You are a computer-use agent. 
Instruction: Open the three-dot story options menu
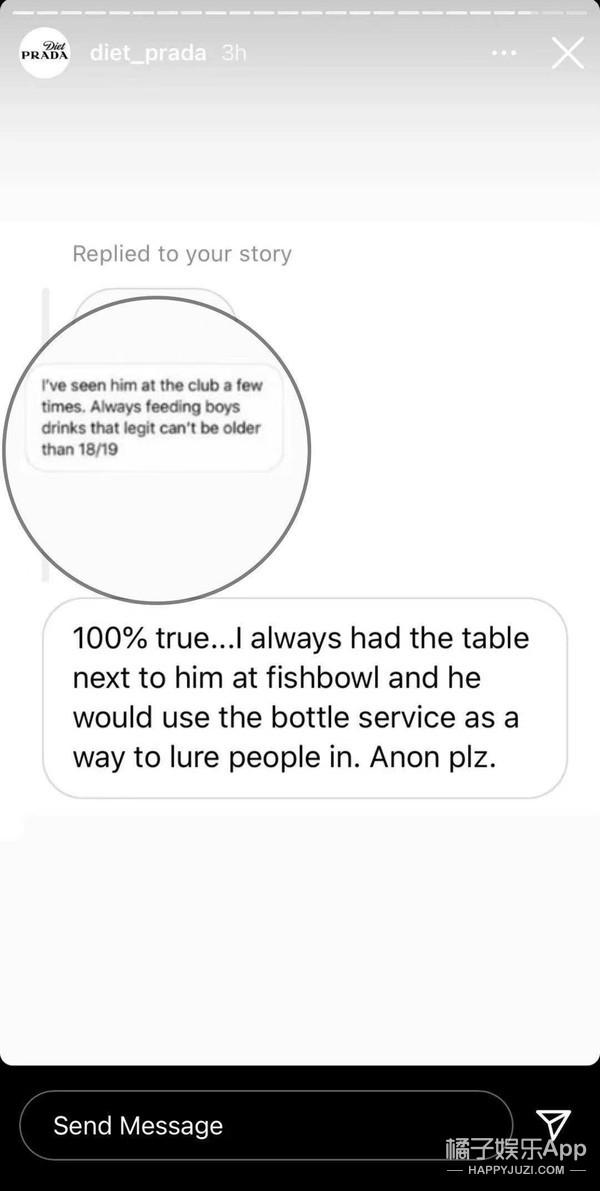[506, 53]
